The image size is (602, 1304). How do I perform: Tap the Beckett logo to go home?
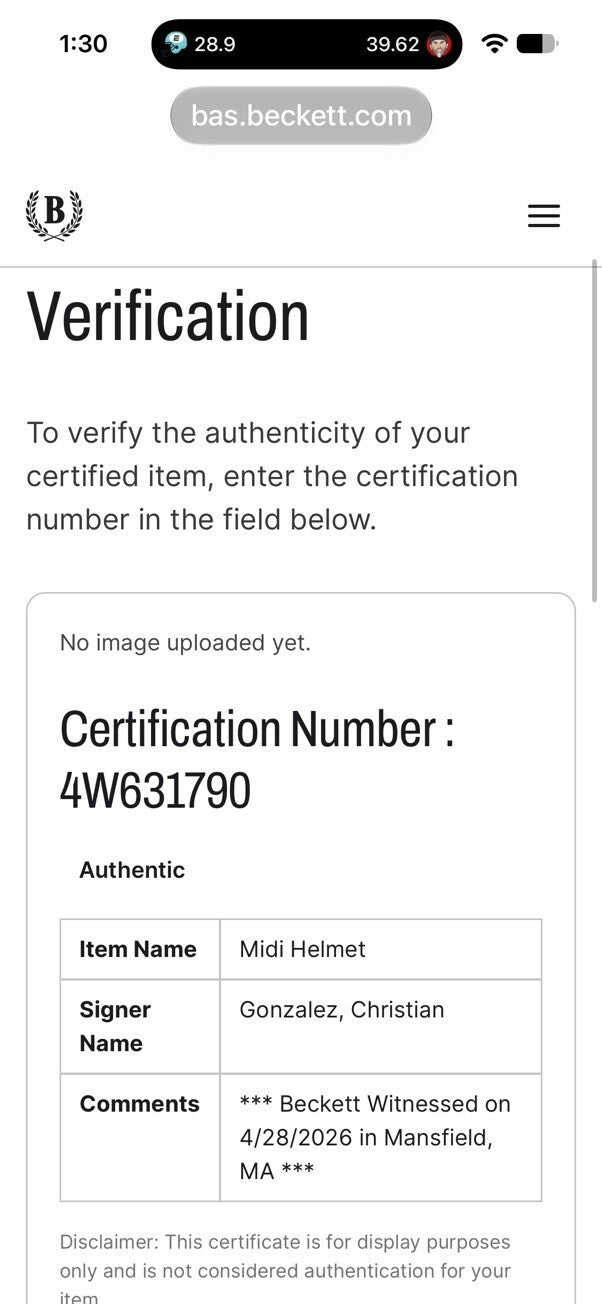[x=54, y=215]
